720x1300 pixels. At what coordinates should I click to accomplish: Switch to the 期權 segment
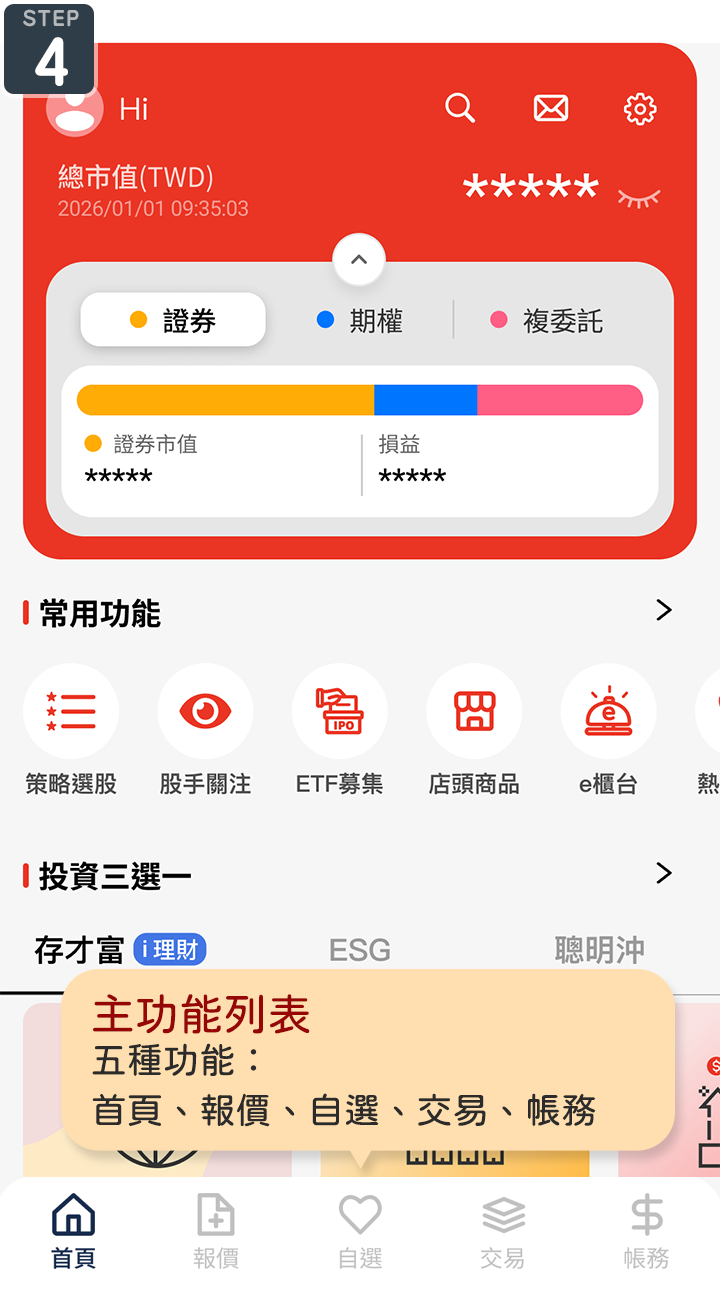360,321
